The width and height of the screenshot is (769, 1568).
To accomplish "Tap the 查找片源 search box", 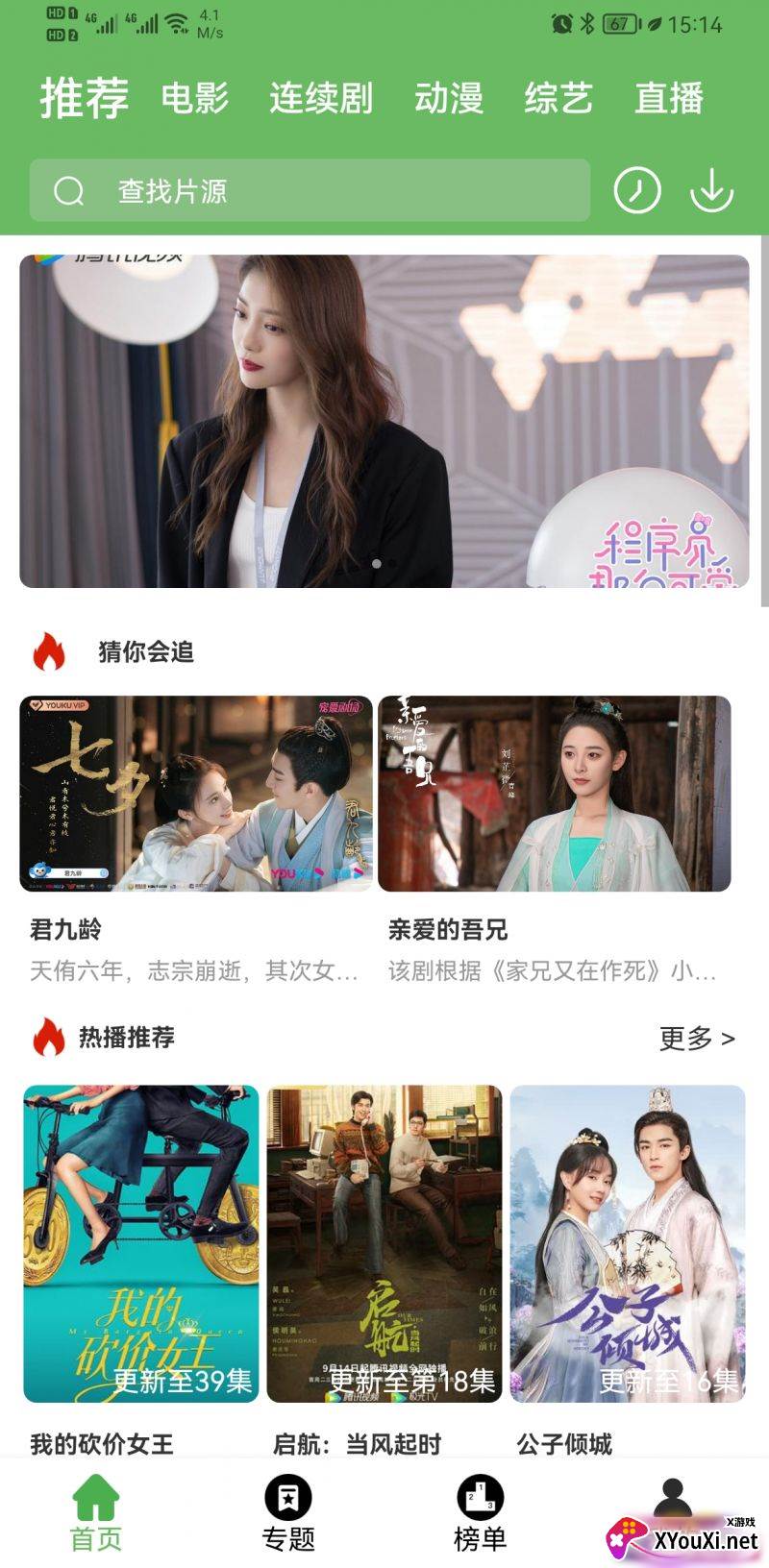I will tap(310, 190).
